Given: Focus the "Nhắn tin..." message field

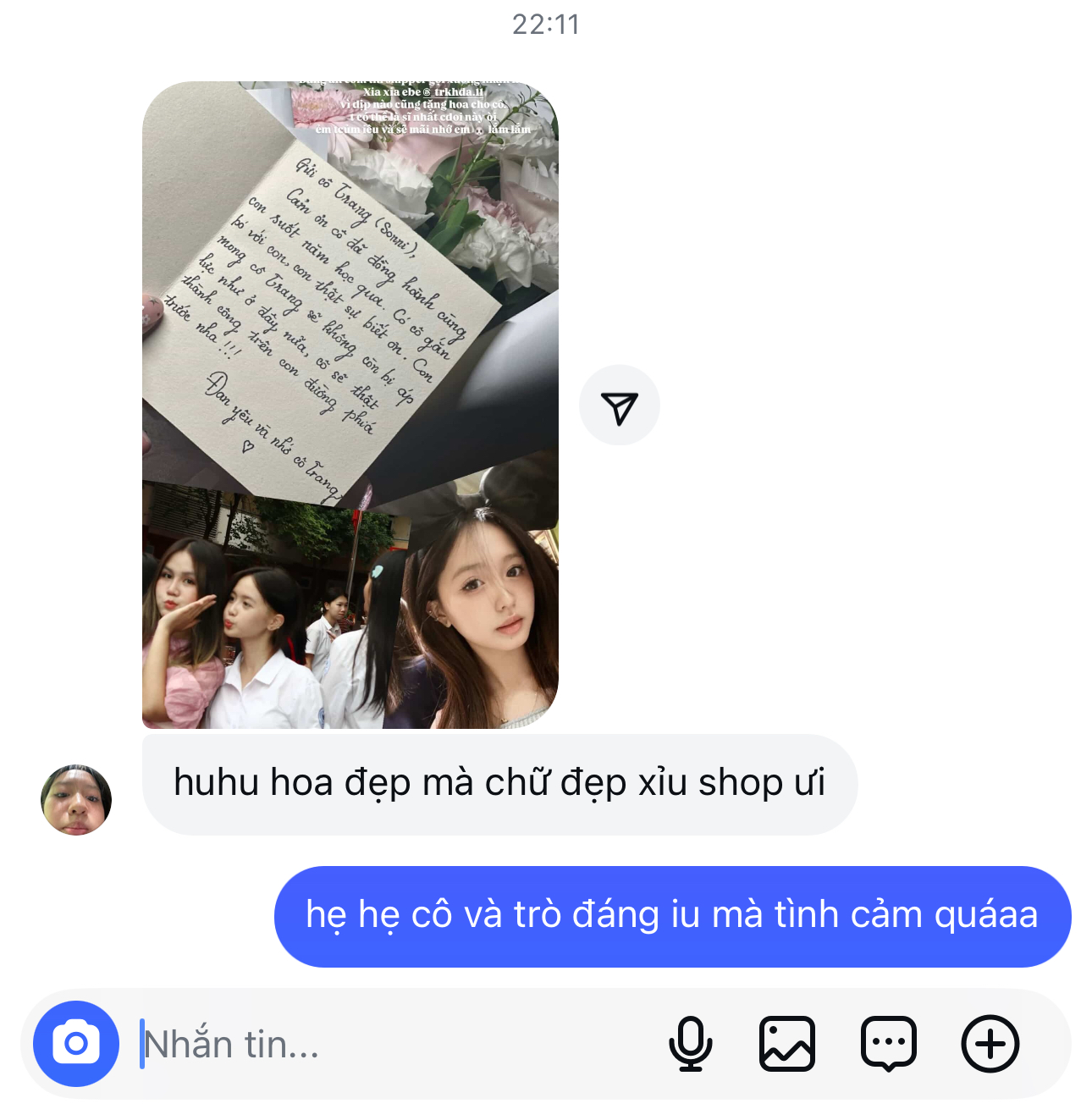Looking at the screenshot, I should pos(389,1044).
